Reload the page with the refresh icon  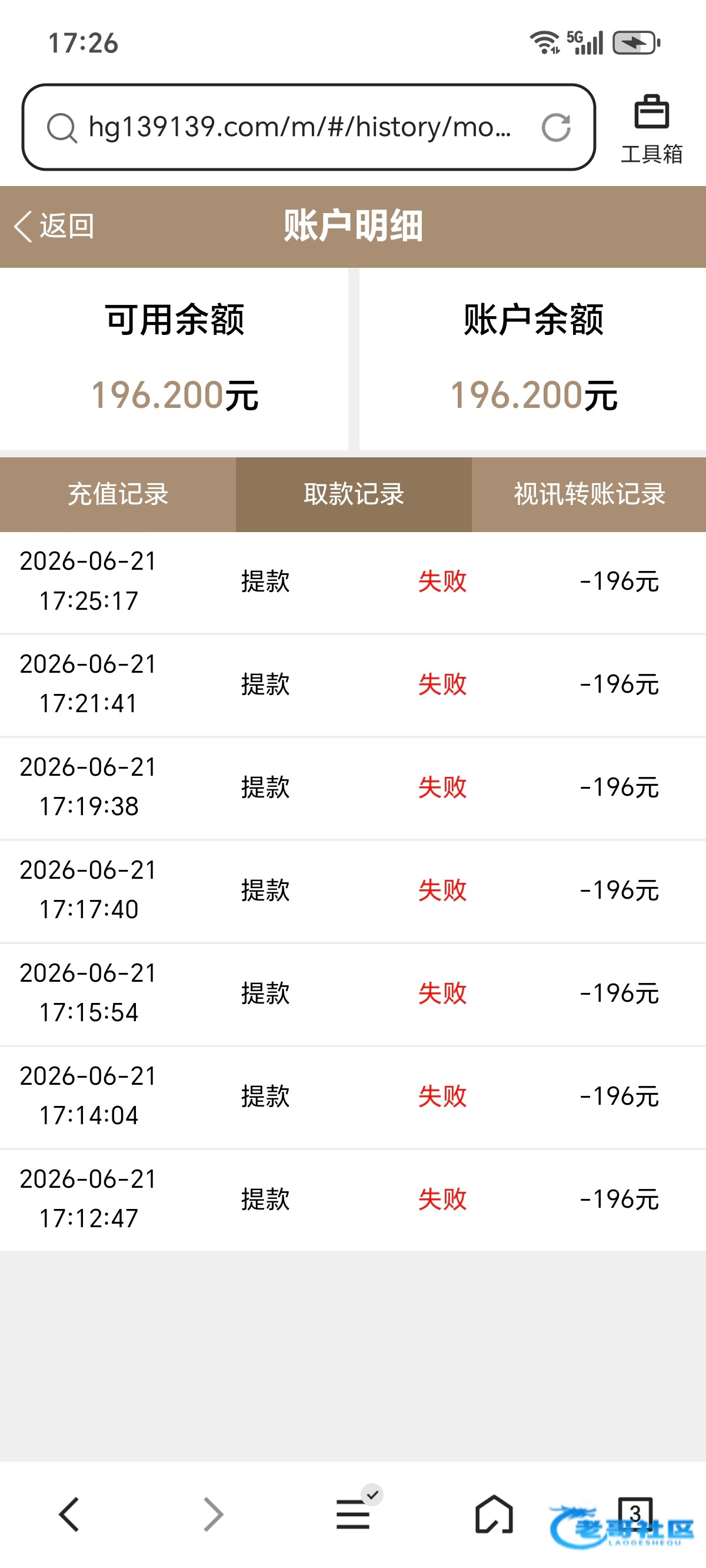555,127
